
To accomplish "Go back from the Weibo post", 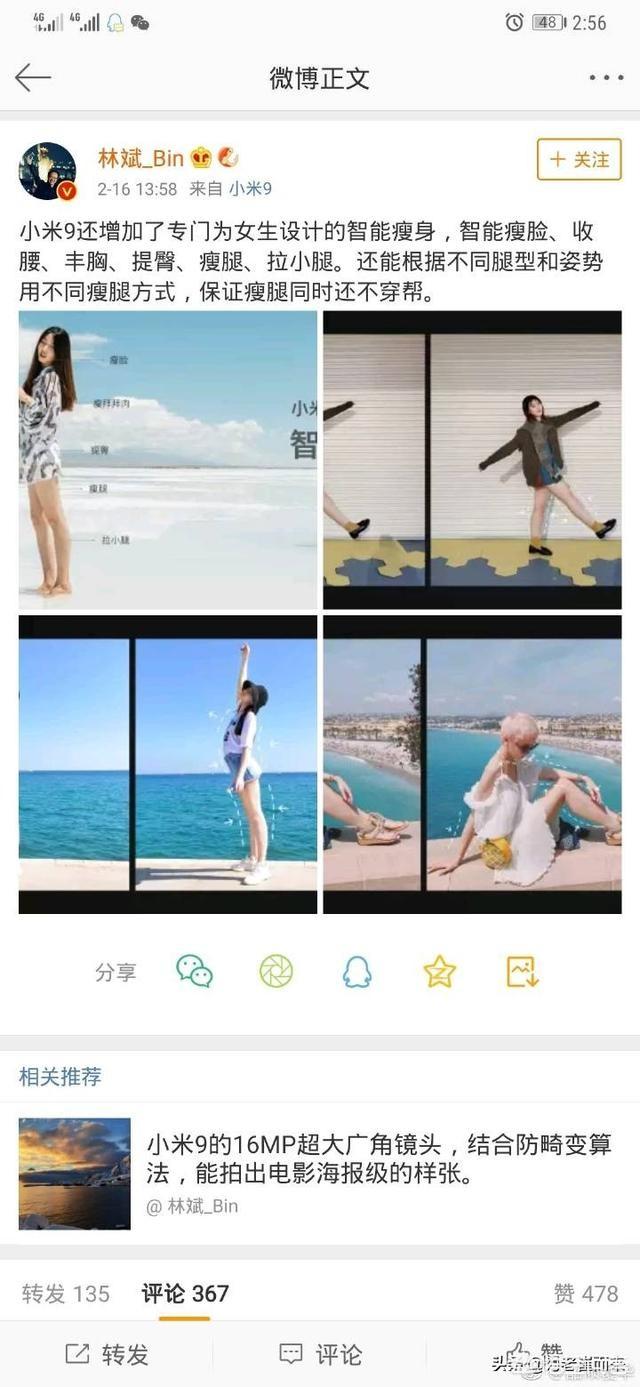I will tap(32, 78).
